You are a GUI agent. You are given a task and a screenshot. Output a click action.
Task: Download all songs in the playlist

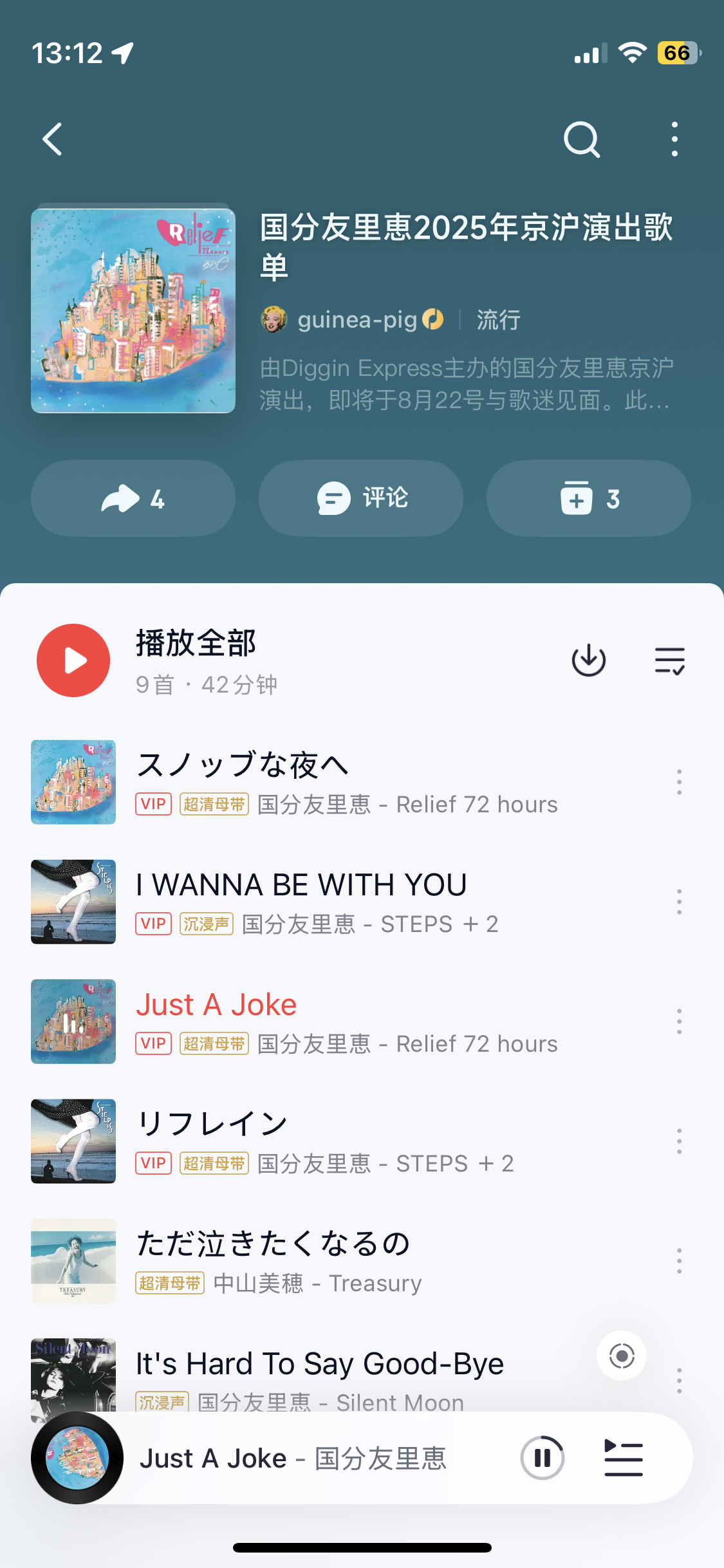(588, 660)
